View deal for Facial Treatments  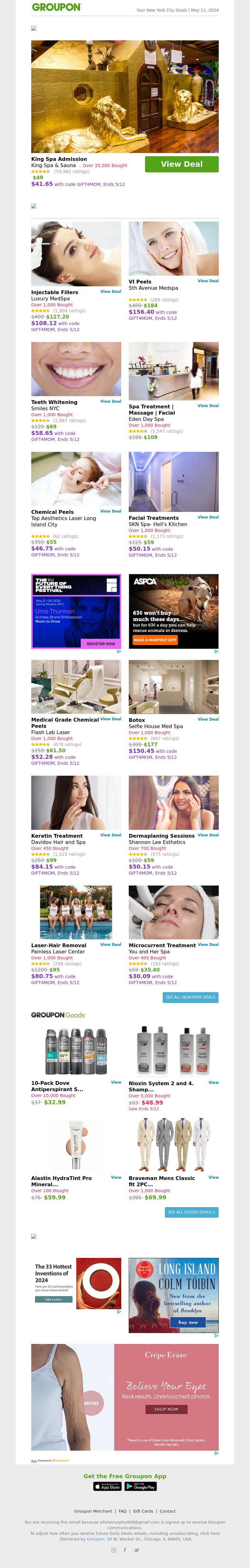207,517
